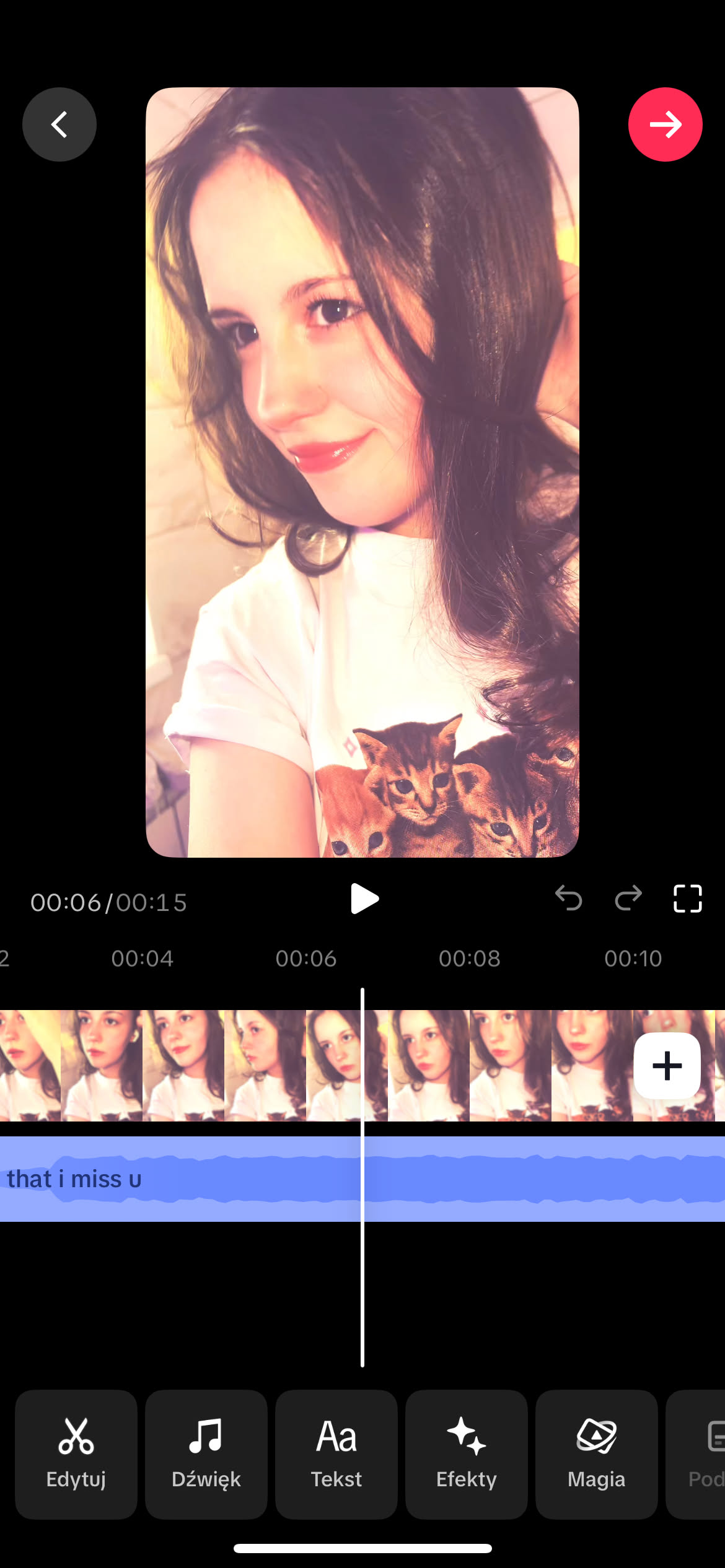Open the Dźwięk sound options
The width and height of the screenshot is (725, 1568).
click(206, 1454)
